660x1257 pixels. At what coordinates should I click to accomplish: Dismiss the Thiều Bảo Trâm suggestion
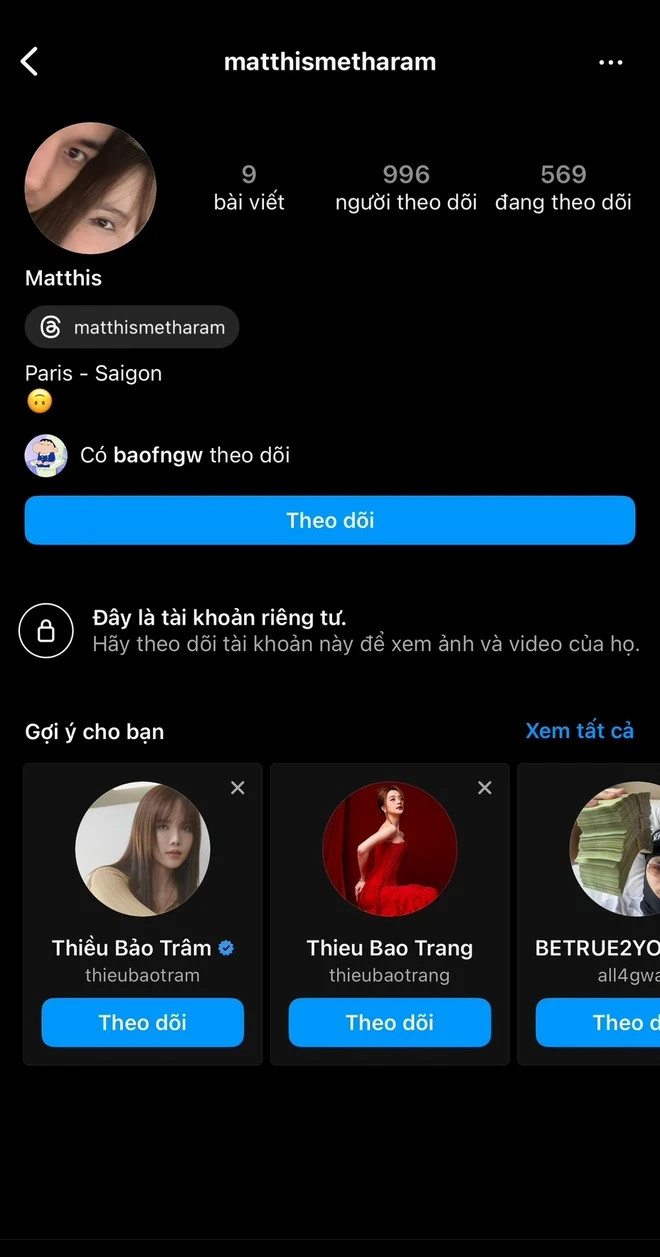coord(238,788)
